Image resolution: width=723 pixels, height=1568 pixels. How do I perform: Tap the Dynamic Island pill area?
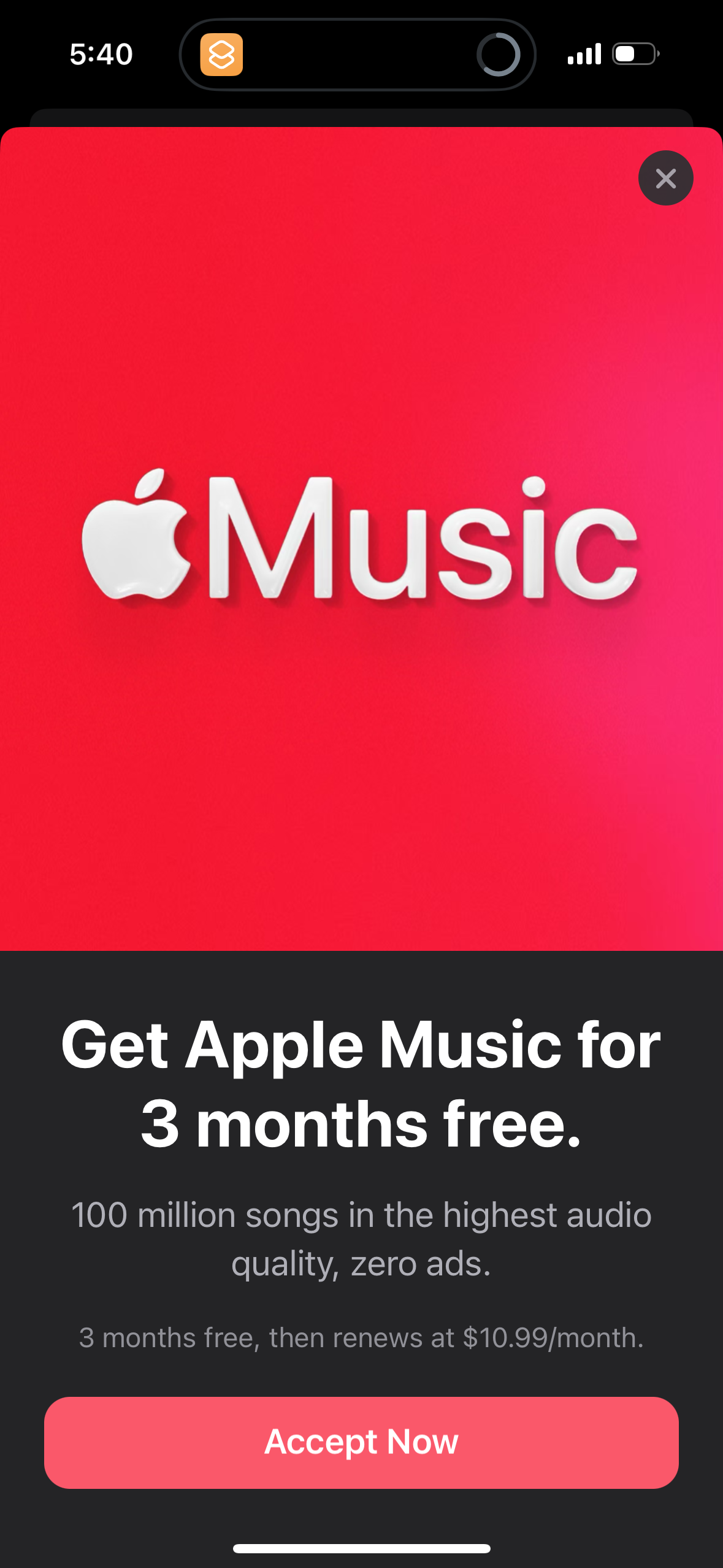click(359, 55)
